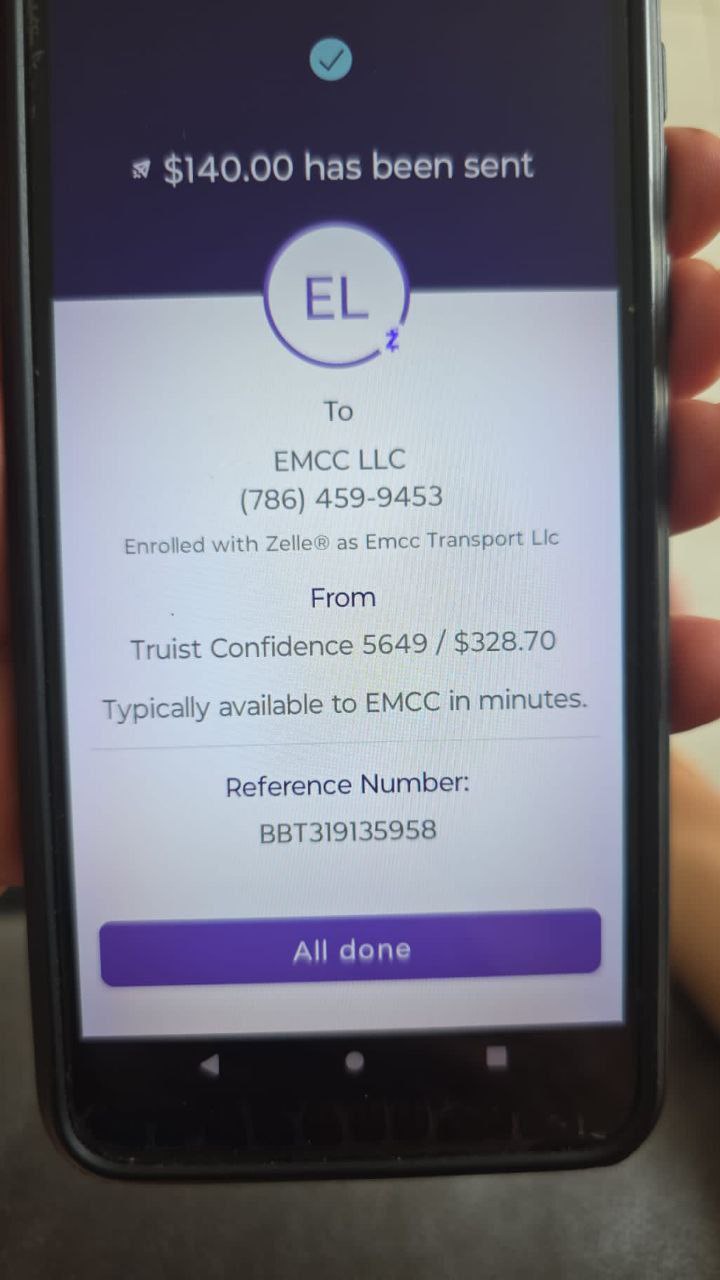Tap the All done button
Image resolution: width=720 pixels, height=1280 pixels.
(x=350, y=948)
